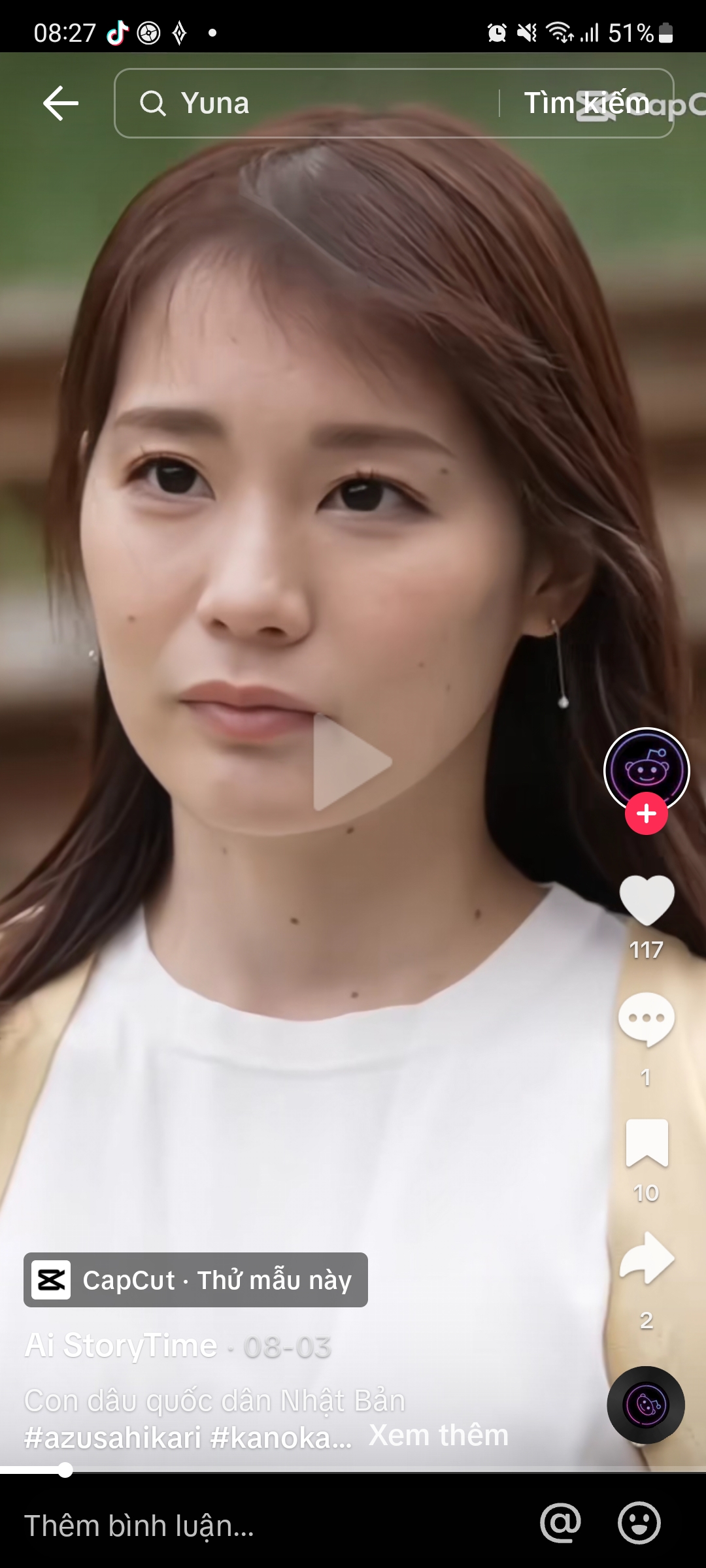
Task: Follow the creator with the plus button
Action: (647, 813)
